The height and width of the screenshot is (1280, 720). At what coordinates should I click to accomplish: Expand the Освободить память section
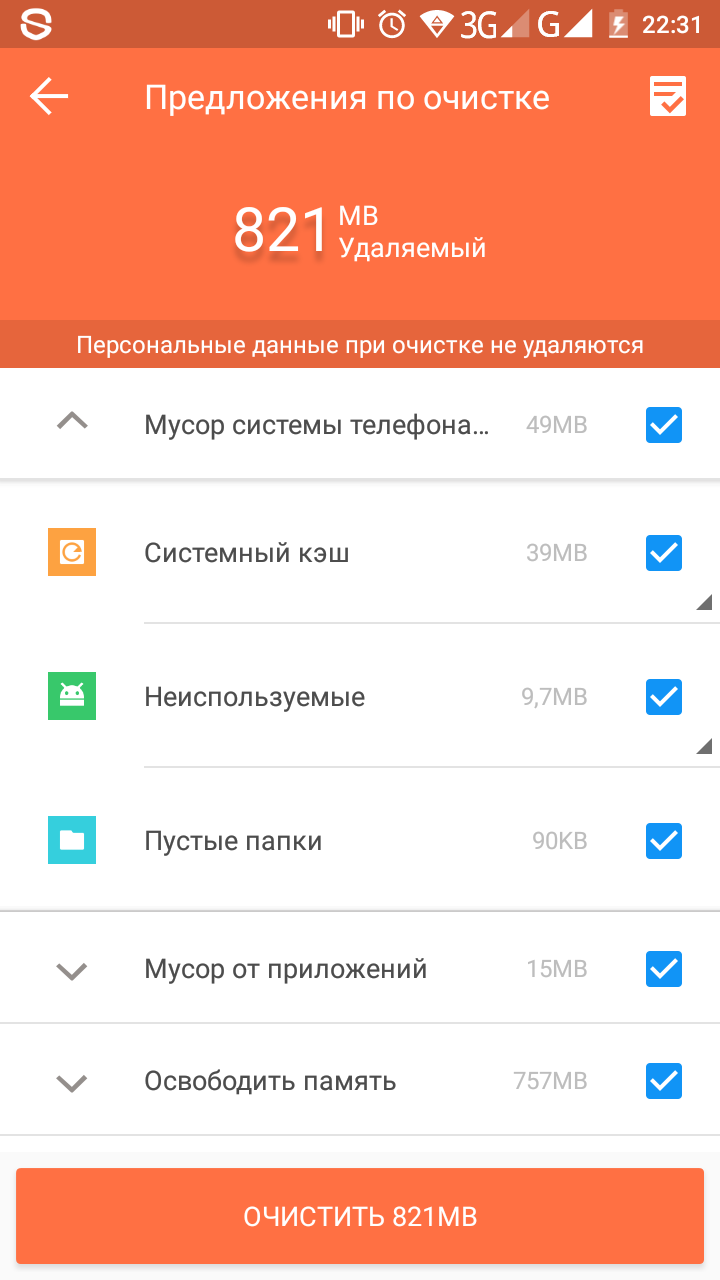pos(72,1081)
